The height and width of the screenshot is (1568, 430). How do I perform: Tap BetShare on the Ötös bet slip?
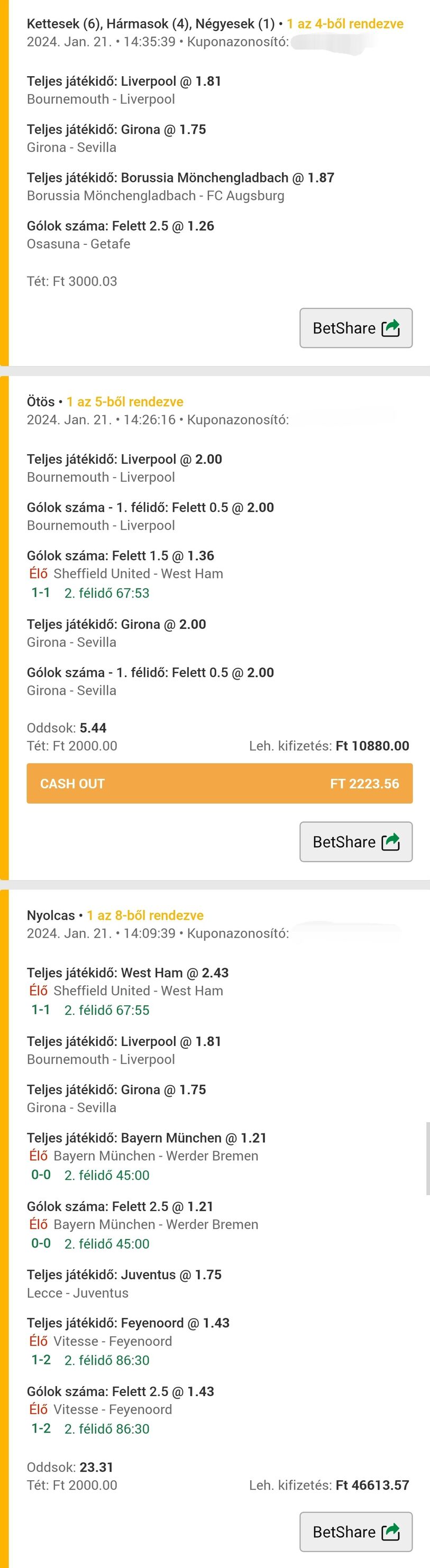pyautogui.click(x=356, y=842)
